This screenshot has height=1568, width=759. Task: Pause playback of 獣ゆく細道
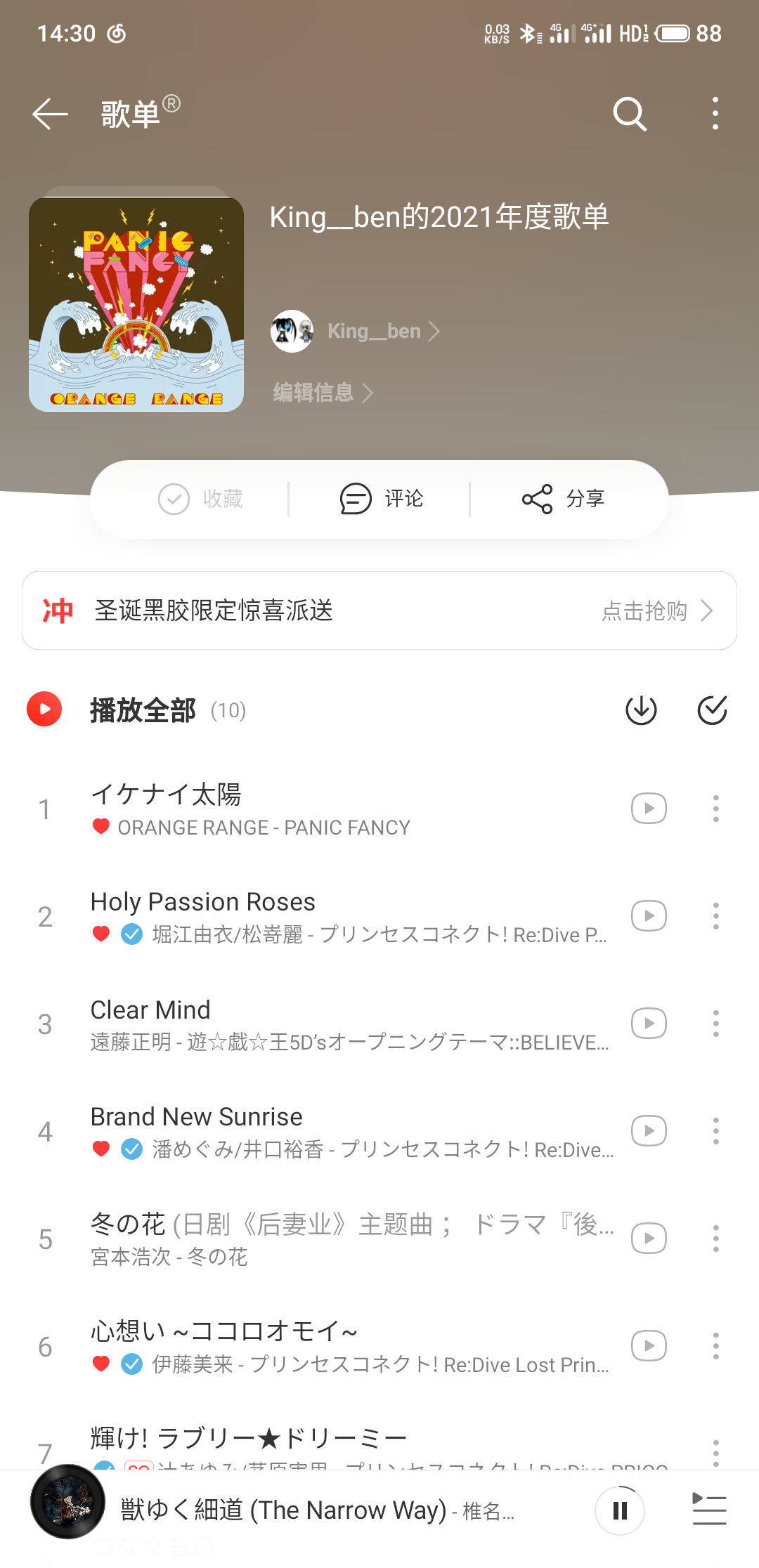point(618,1509)
